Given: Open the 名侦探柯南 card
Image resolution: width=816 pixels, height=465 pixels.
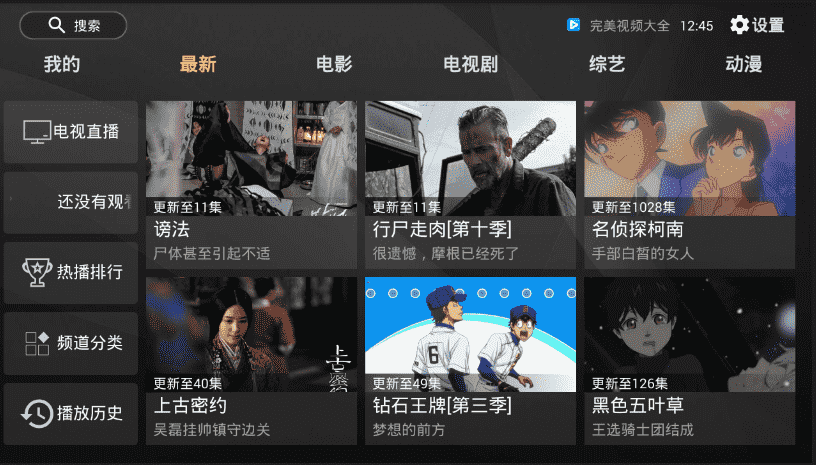Looking at the screenshot, I should pos(689,184).
